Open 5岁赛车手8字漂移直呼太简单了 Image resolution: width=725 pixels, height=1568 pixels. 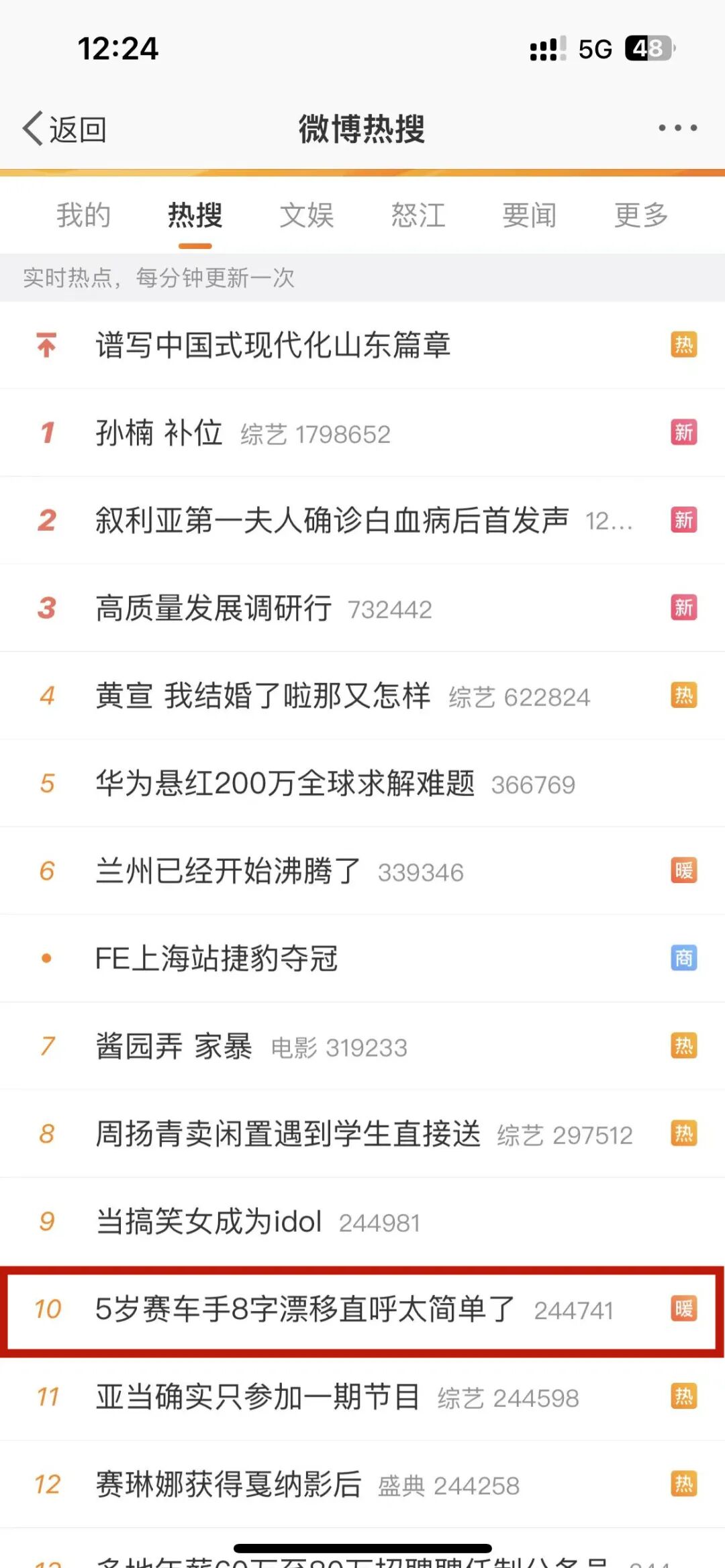point(305,1309)
